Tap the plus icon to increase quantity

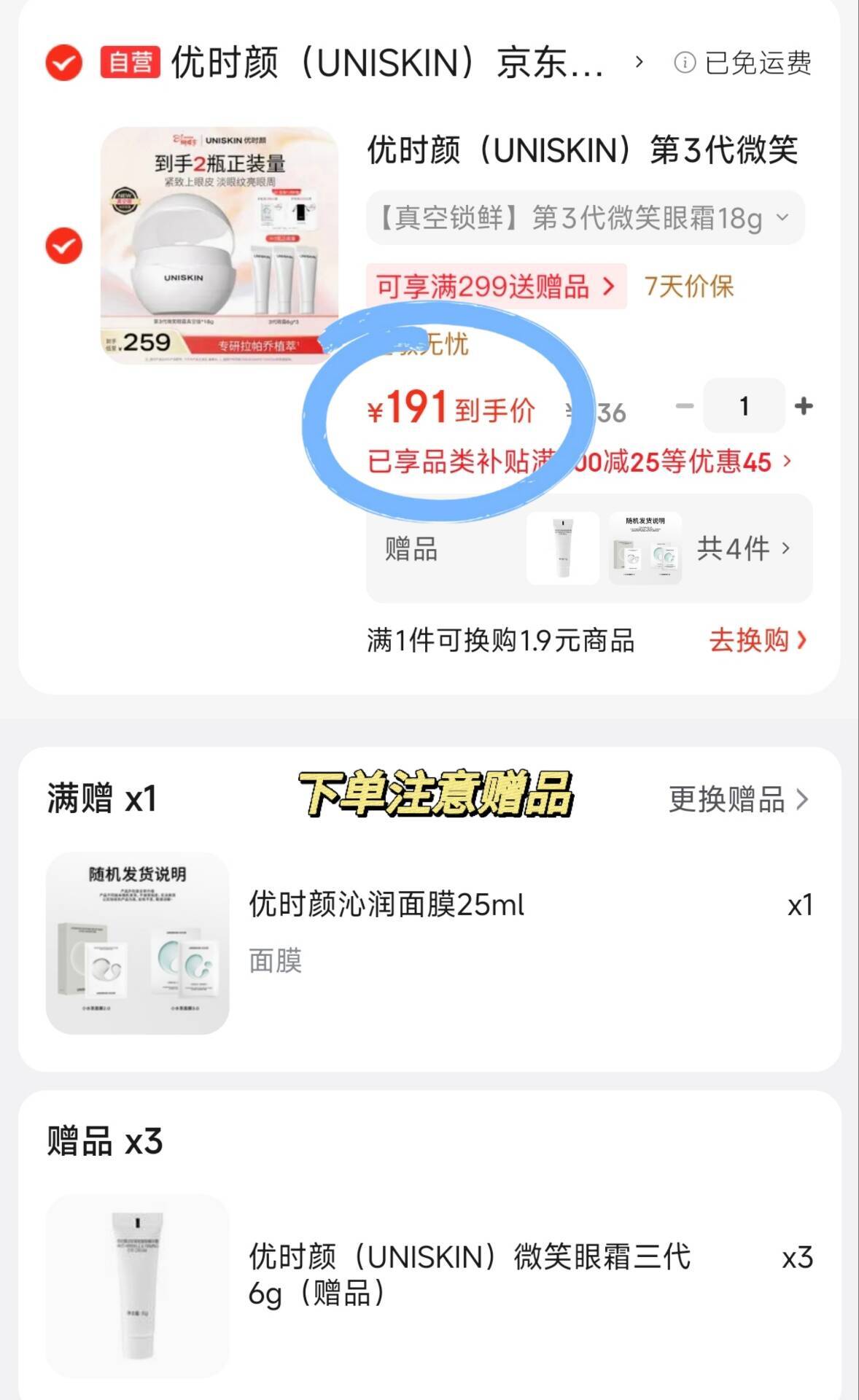(804, 407)
